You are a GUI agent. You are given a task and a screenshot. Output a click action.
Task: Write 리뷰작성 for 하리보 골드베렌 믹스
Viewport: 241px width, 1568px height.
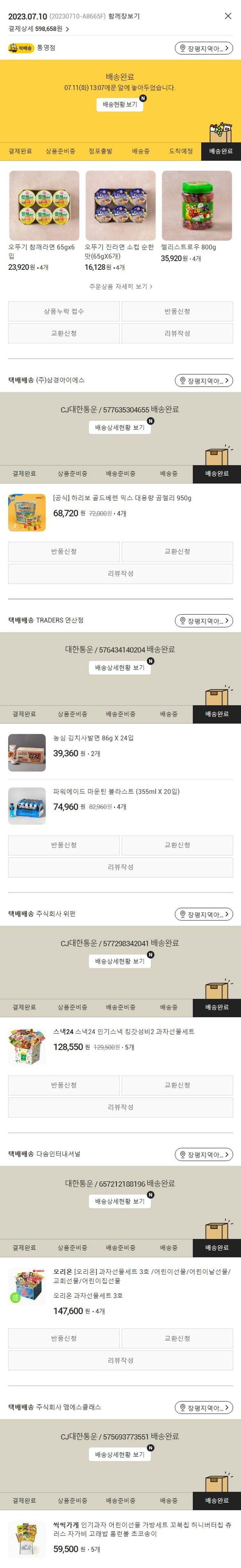tap(121, 573)
